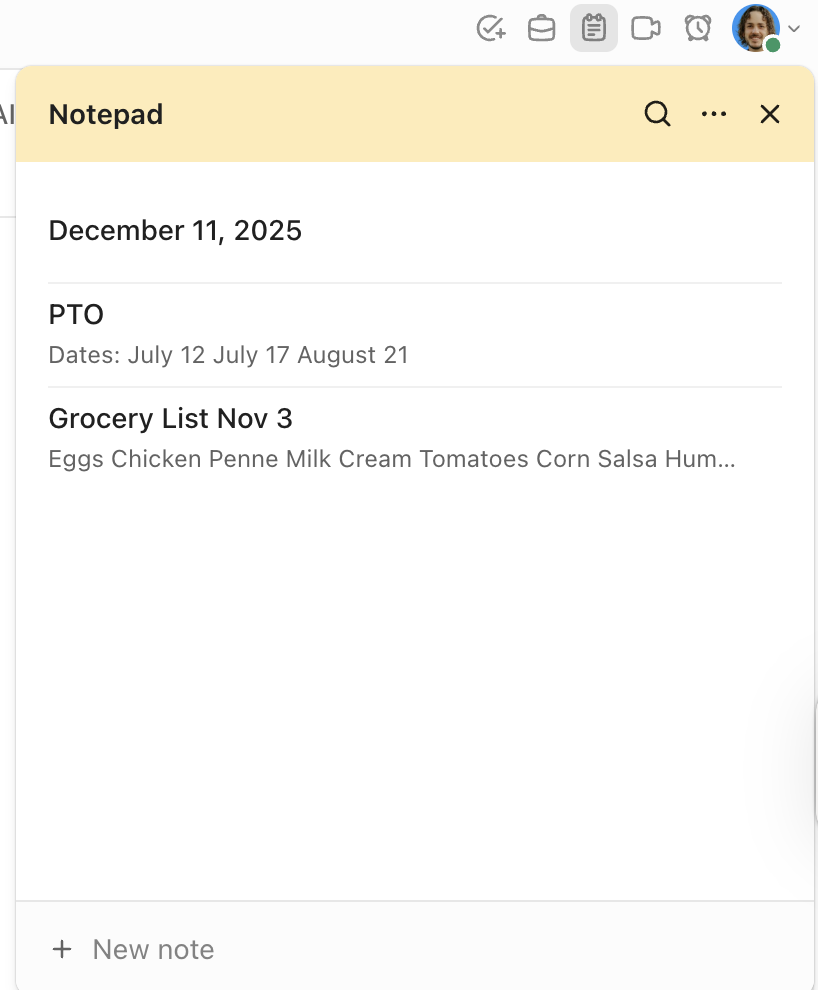Open more options via ellipsis icon

[x=714, y=113]
